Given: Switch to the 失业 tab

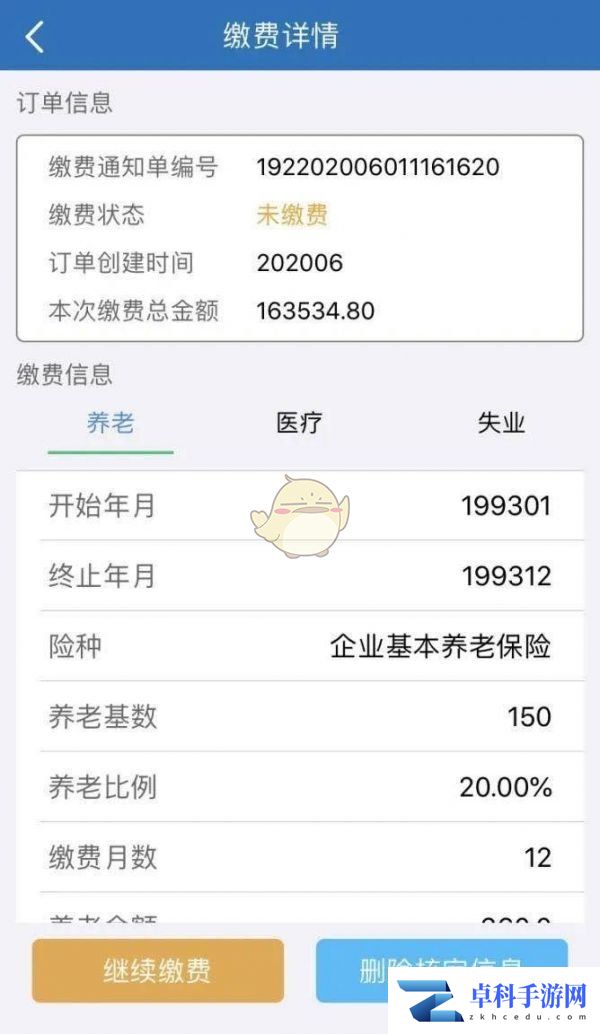Looking at the screenshot, I should tap(501, 423).
